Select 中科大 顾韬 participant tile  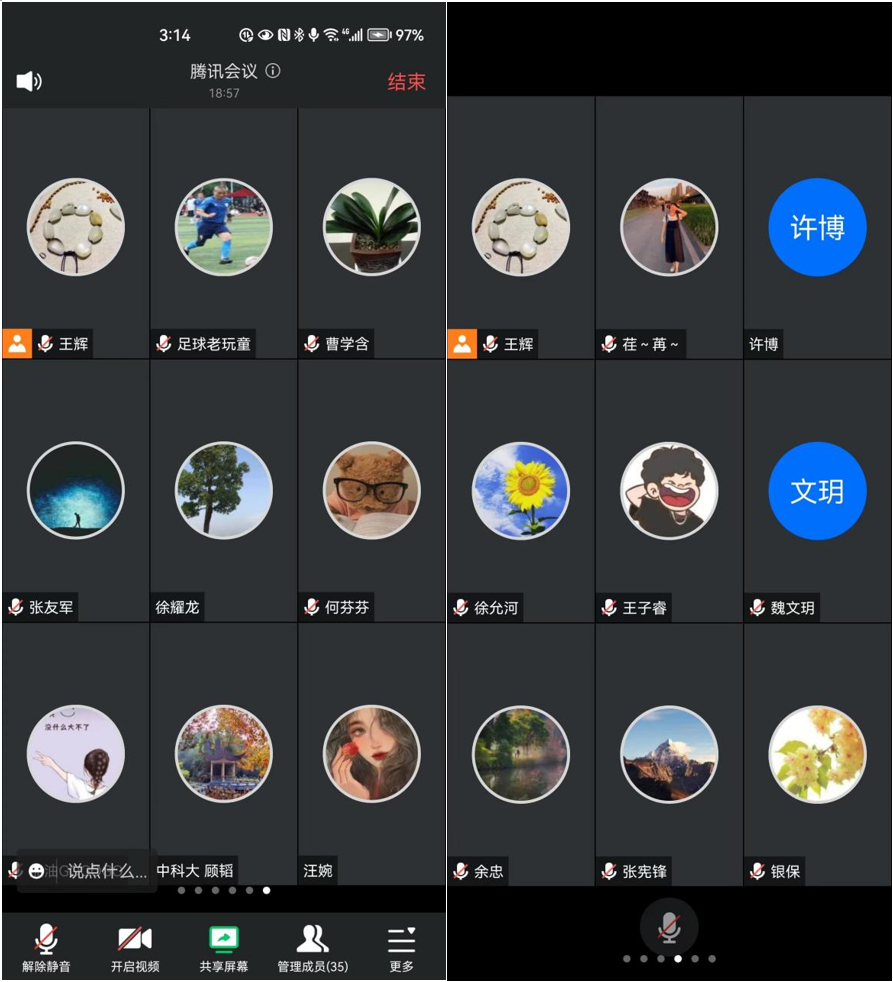(224, 754)
